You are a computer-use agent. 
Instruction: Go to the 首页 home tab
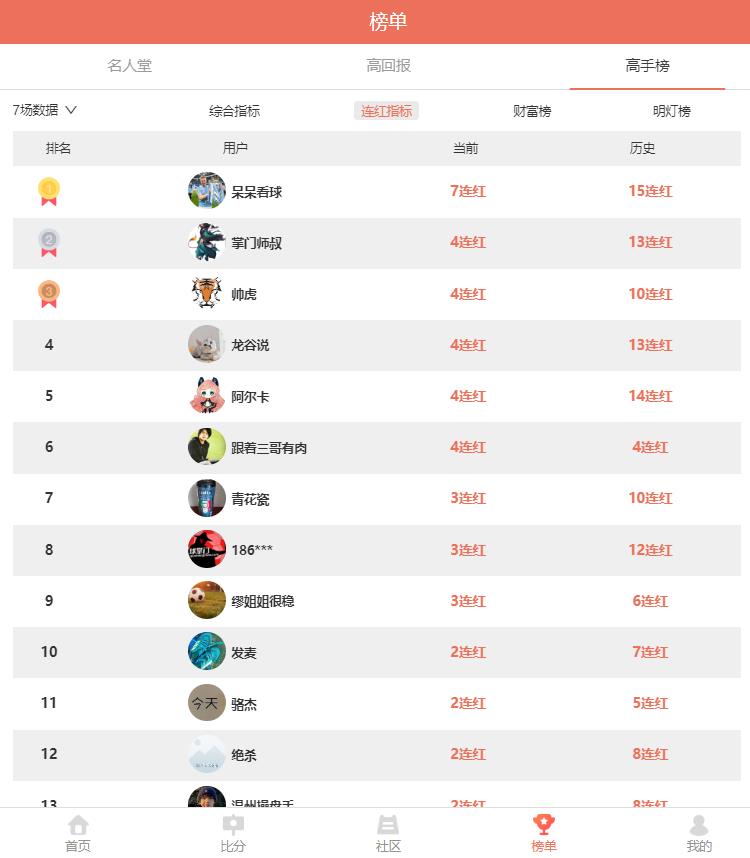78,833
